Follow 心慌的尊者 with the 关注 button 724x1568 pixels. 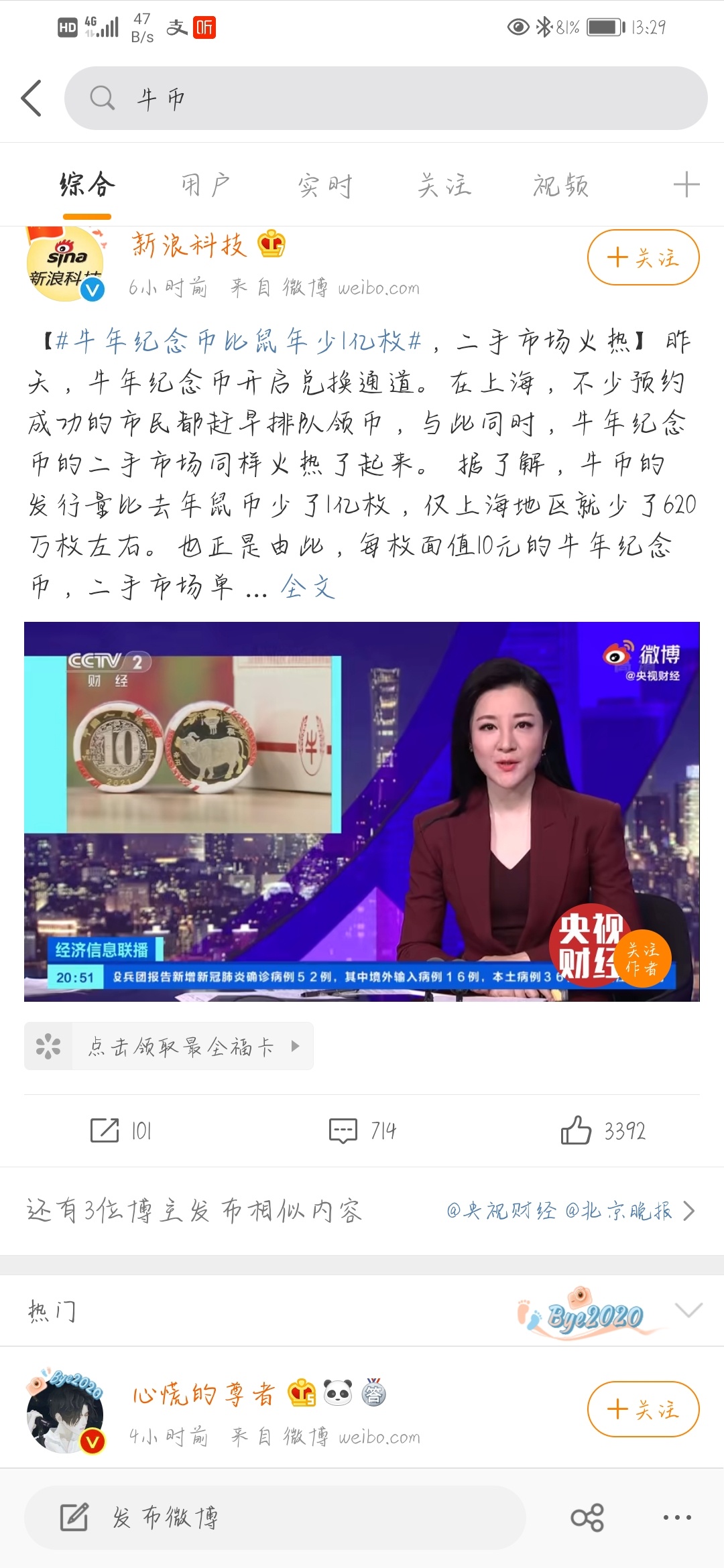click(x=643, y=1409)
